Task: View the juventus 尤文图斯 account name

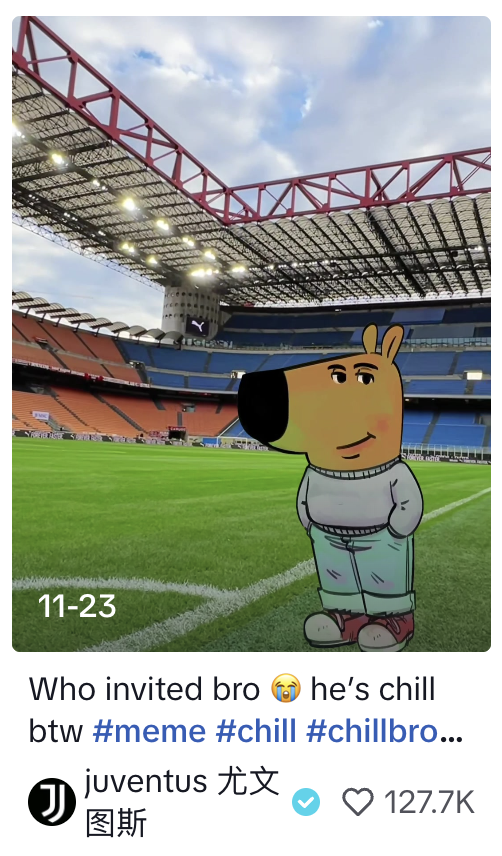Action: [x=182, y=802]
